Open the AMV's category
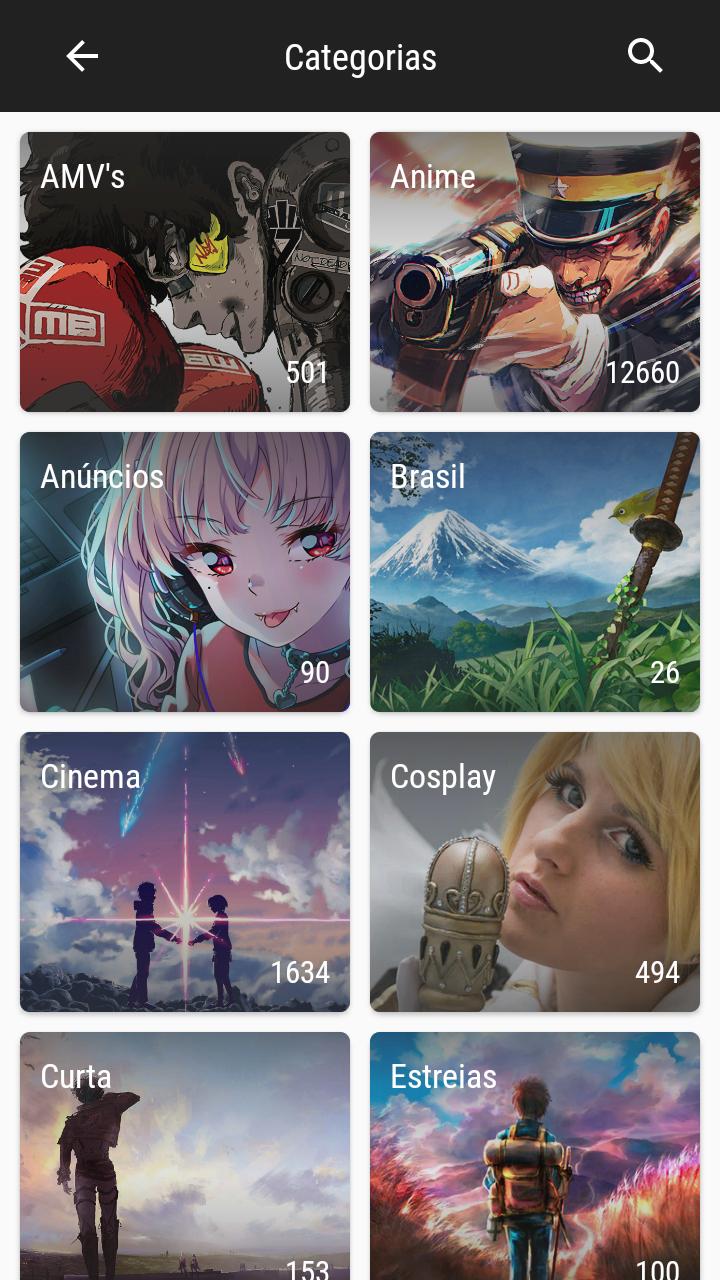720x1280 pixels. pos(185,271)
